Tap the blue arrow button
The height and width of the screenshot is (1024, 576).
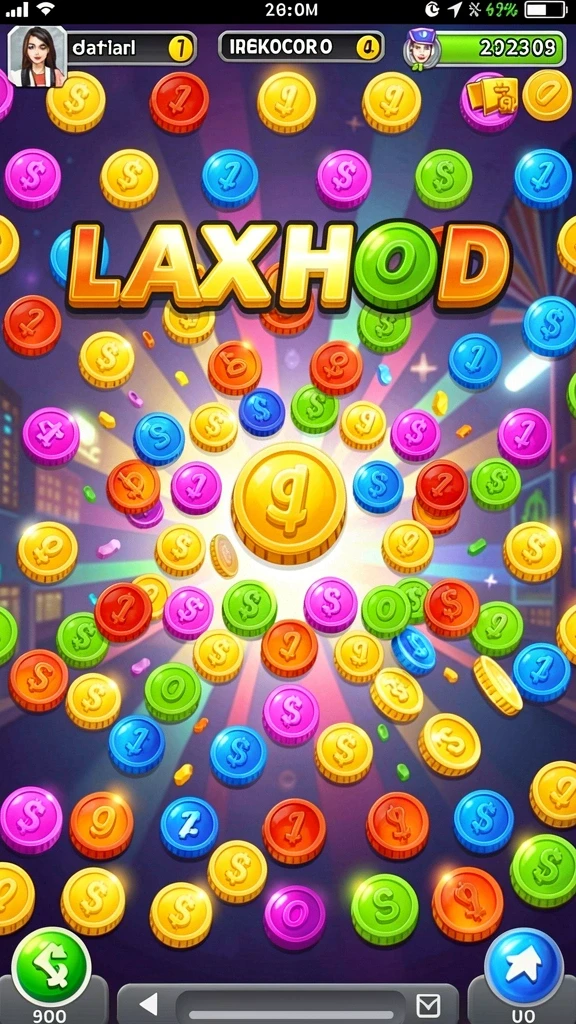click(524, 967)
